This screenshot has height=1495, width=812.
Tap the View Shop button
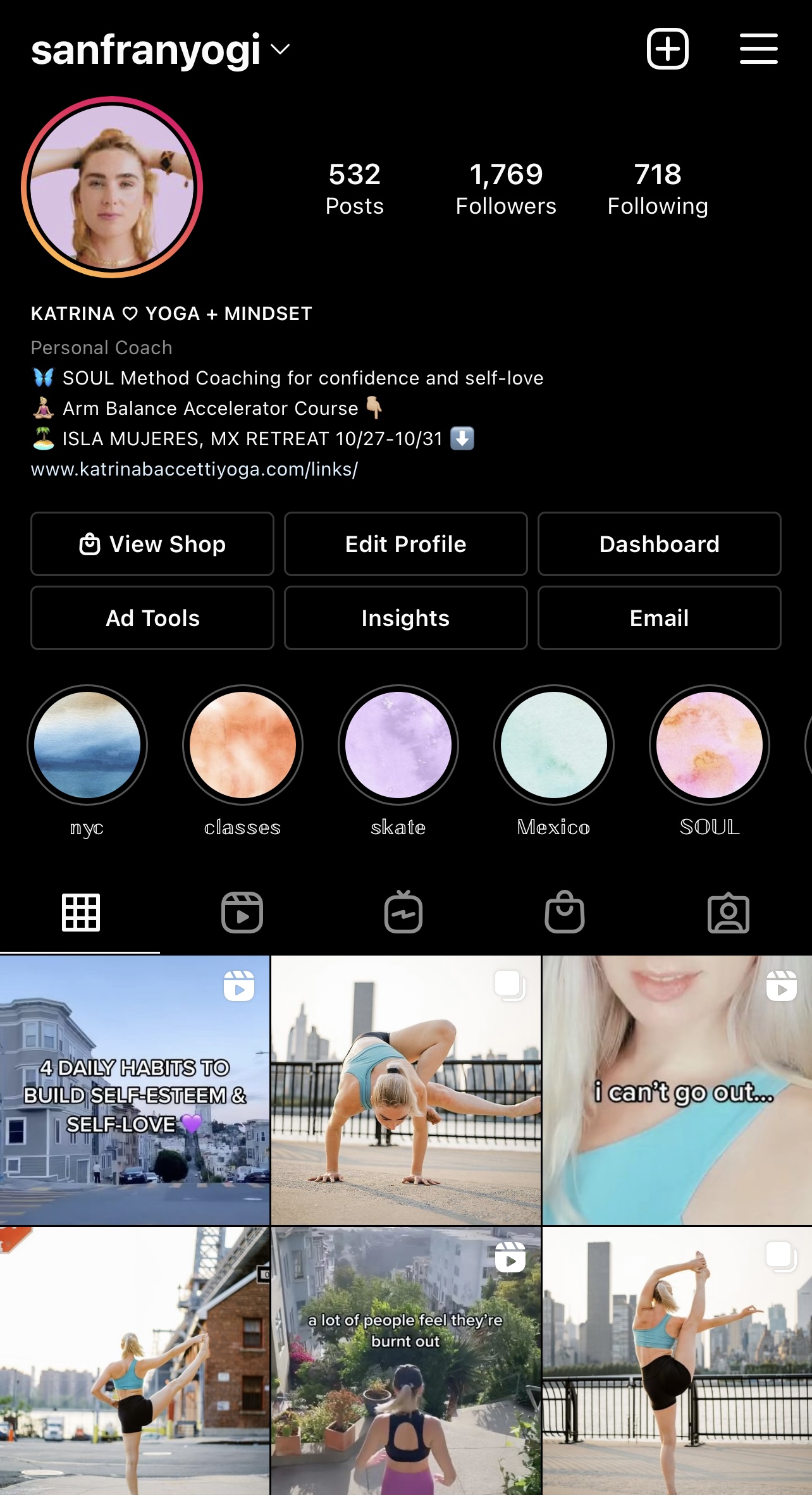coord(152,544)
